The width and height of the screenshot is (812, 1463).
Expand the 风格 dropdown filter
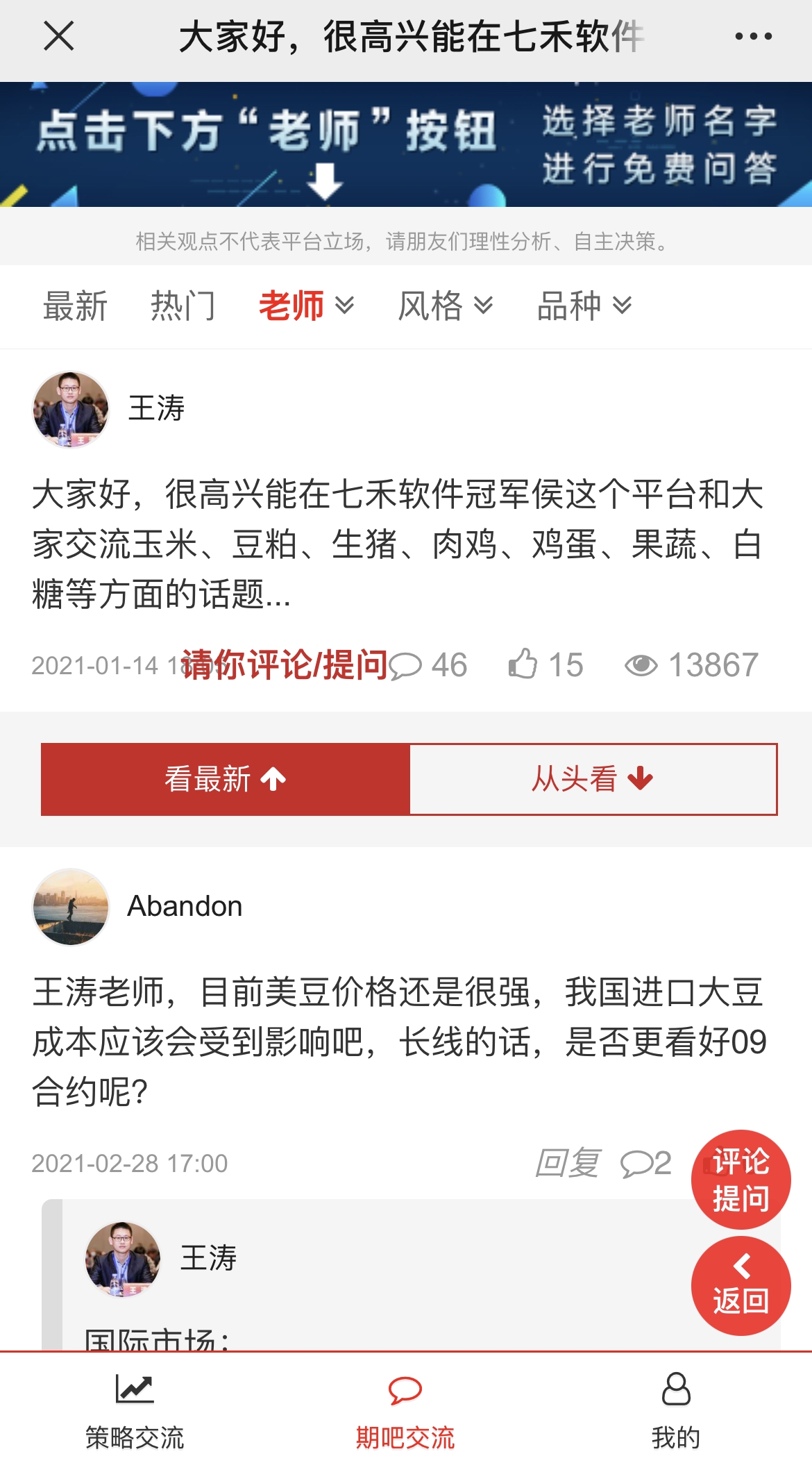[445, 306]
